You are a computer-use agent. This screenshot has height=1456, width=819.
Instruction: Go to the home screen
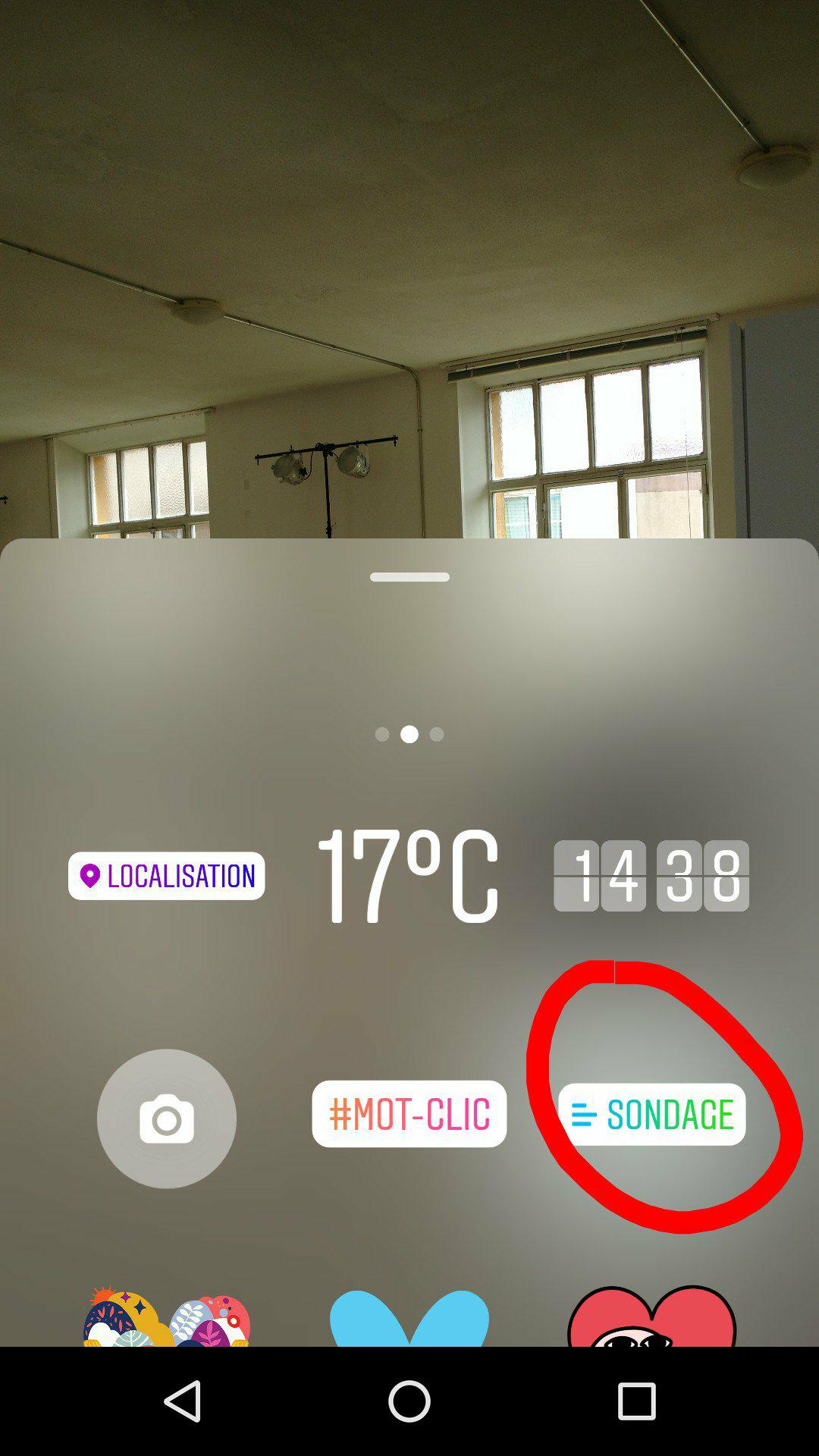[409, 1401]
